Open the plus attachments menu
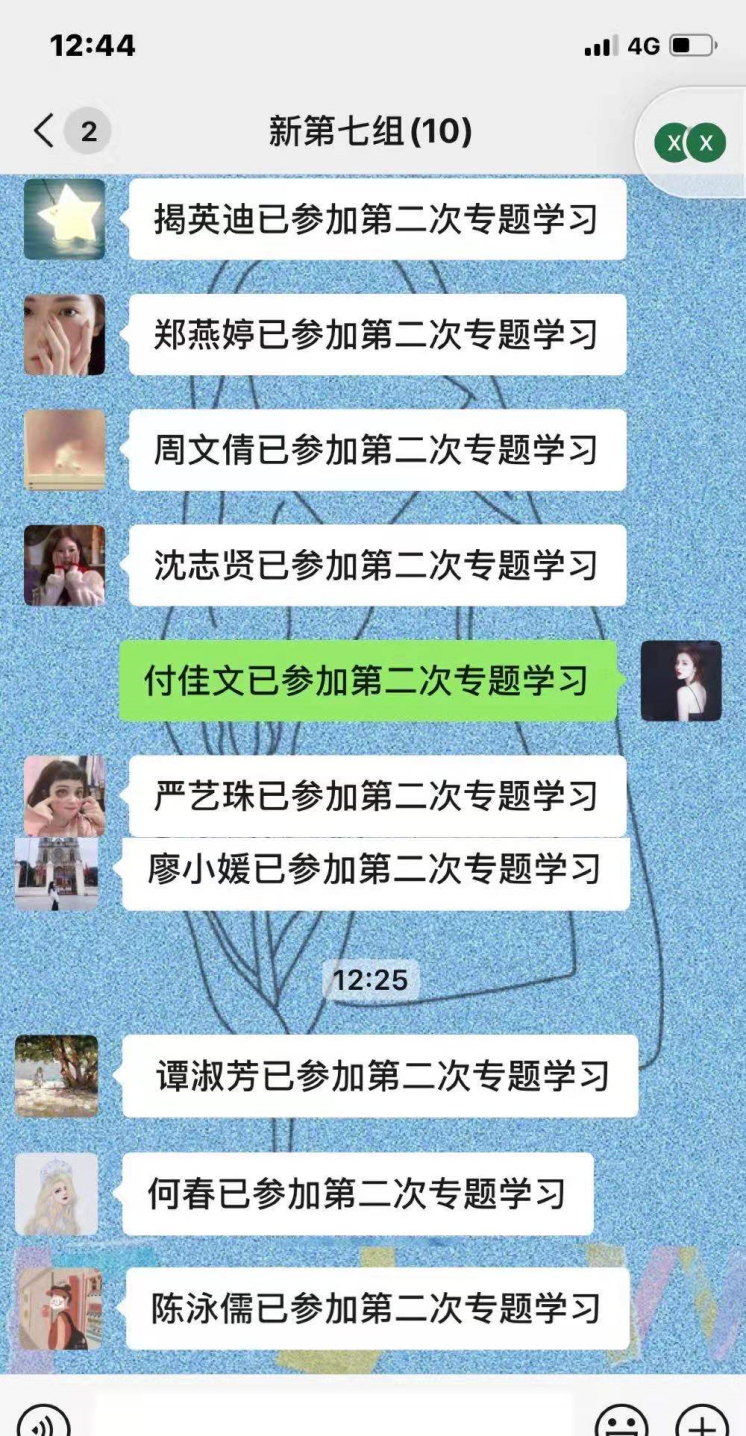This screenshot has width=746, height=1436. [702, 1422]
